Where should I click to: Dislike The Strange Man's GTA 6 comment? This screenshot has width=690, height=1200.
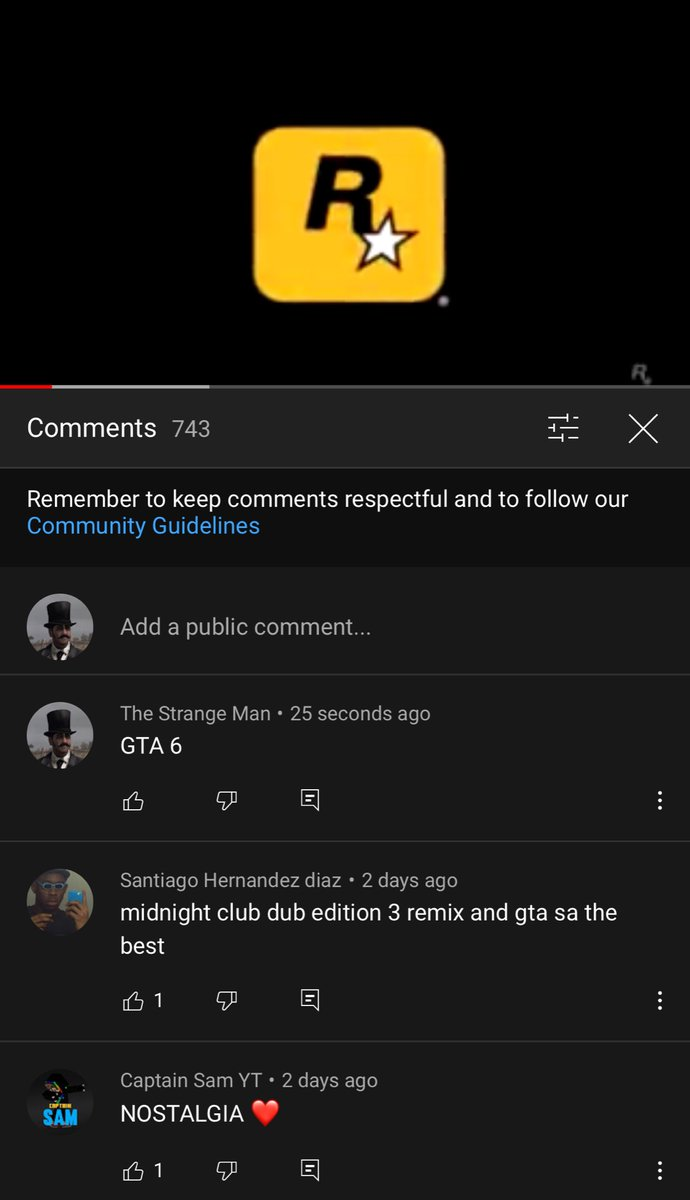click(x=227, y=800)
